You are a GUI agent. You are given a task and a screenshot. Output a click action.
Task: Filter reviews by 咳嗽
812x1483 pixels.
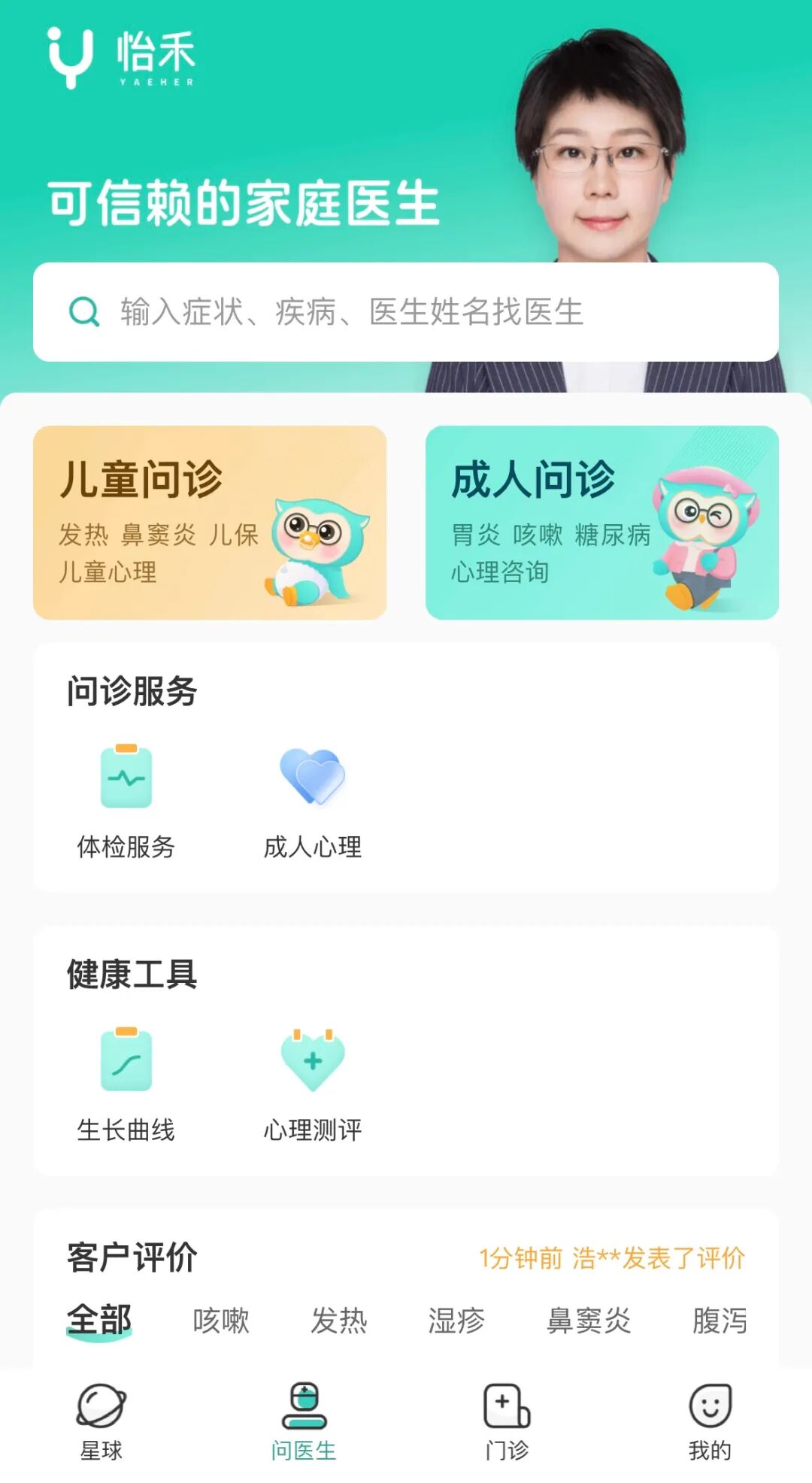pos(221,1321)
